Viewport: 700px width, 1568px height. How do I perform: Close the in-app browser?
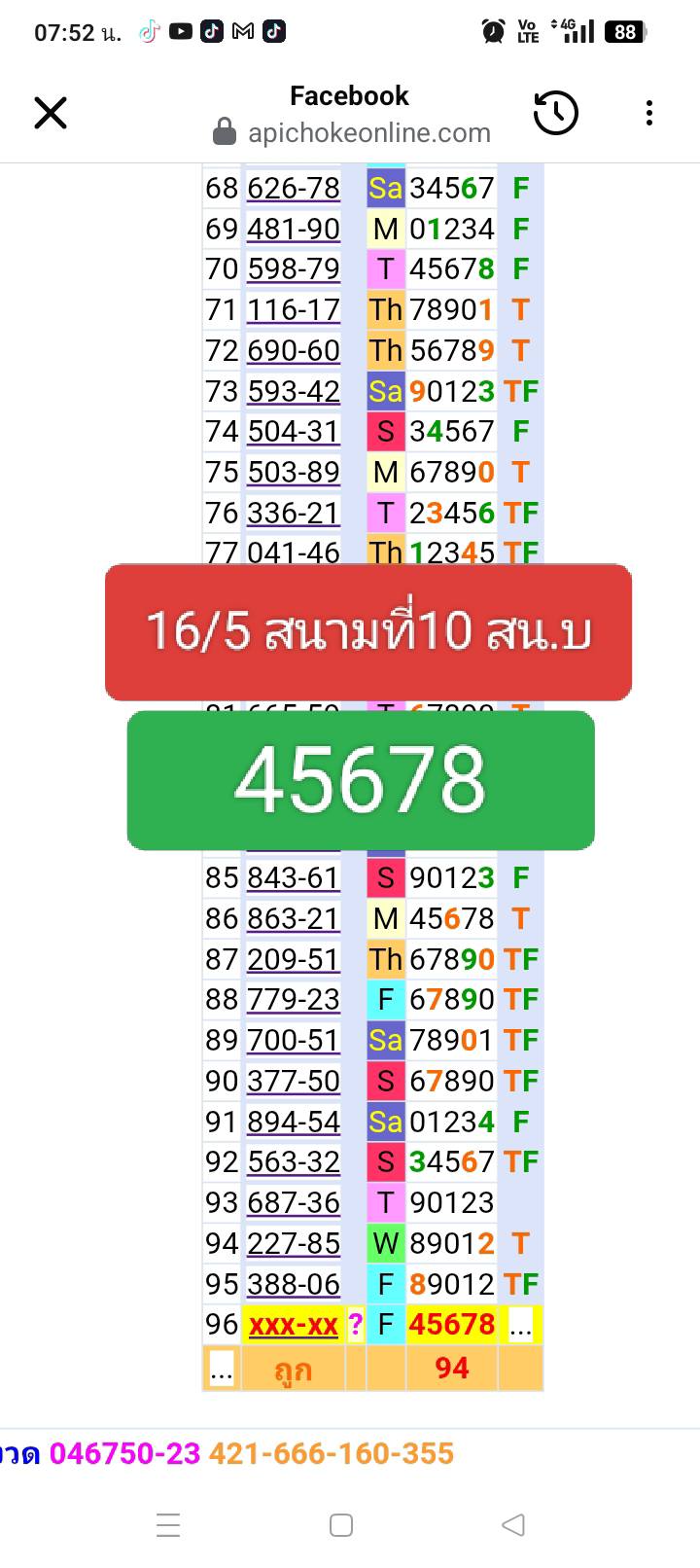pos(51,113)
